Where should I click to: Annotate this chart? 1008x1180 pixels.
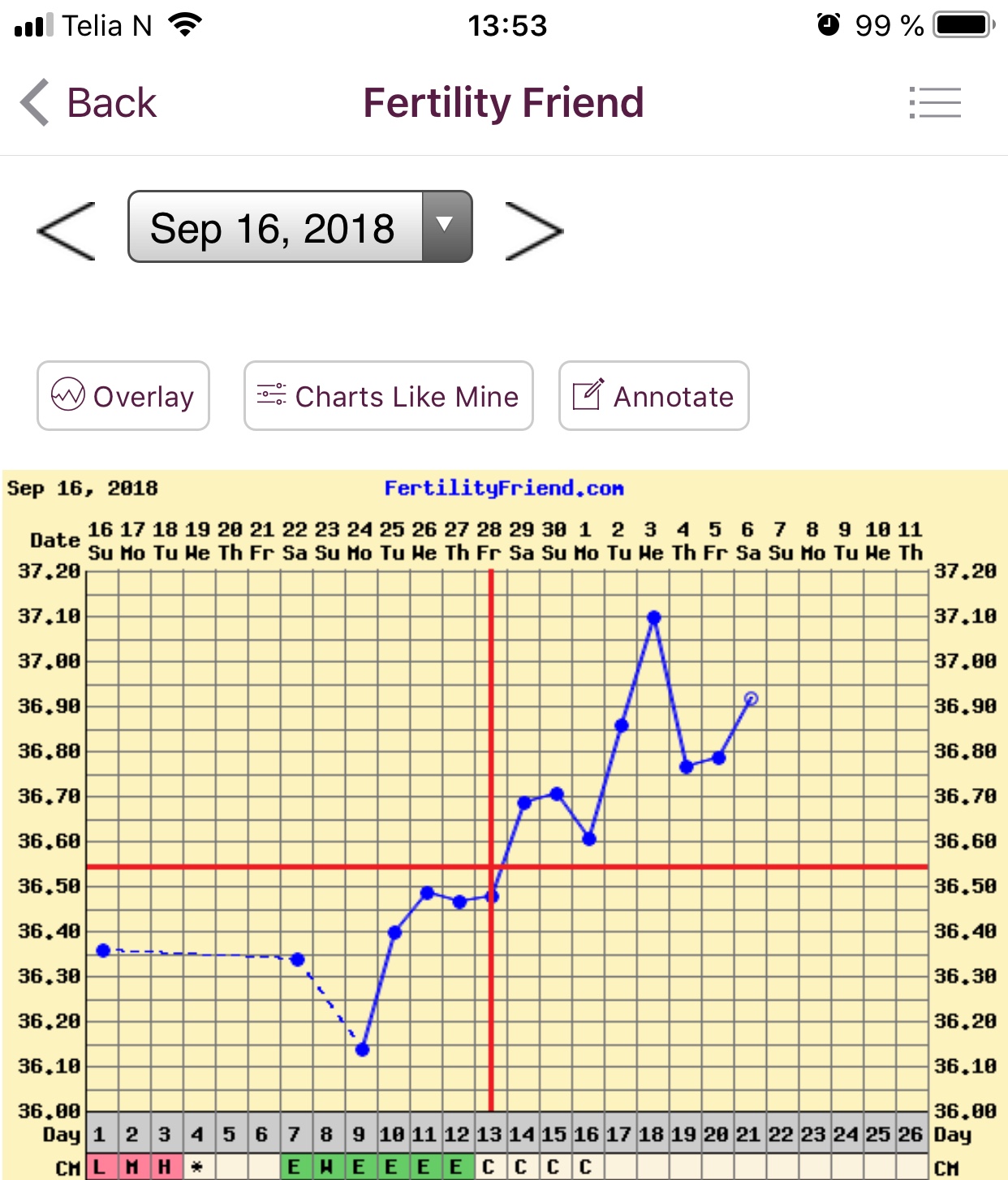click(653, 396)
